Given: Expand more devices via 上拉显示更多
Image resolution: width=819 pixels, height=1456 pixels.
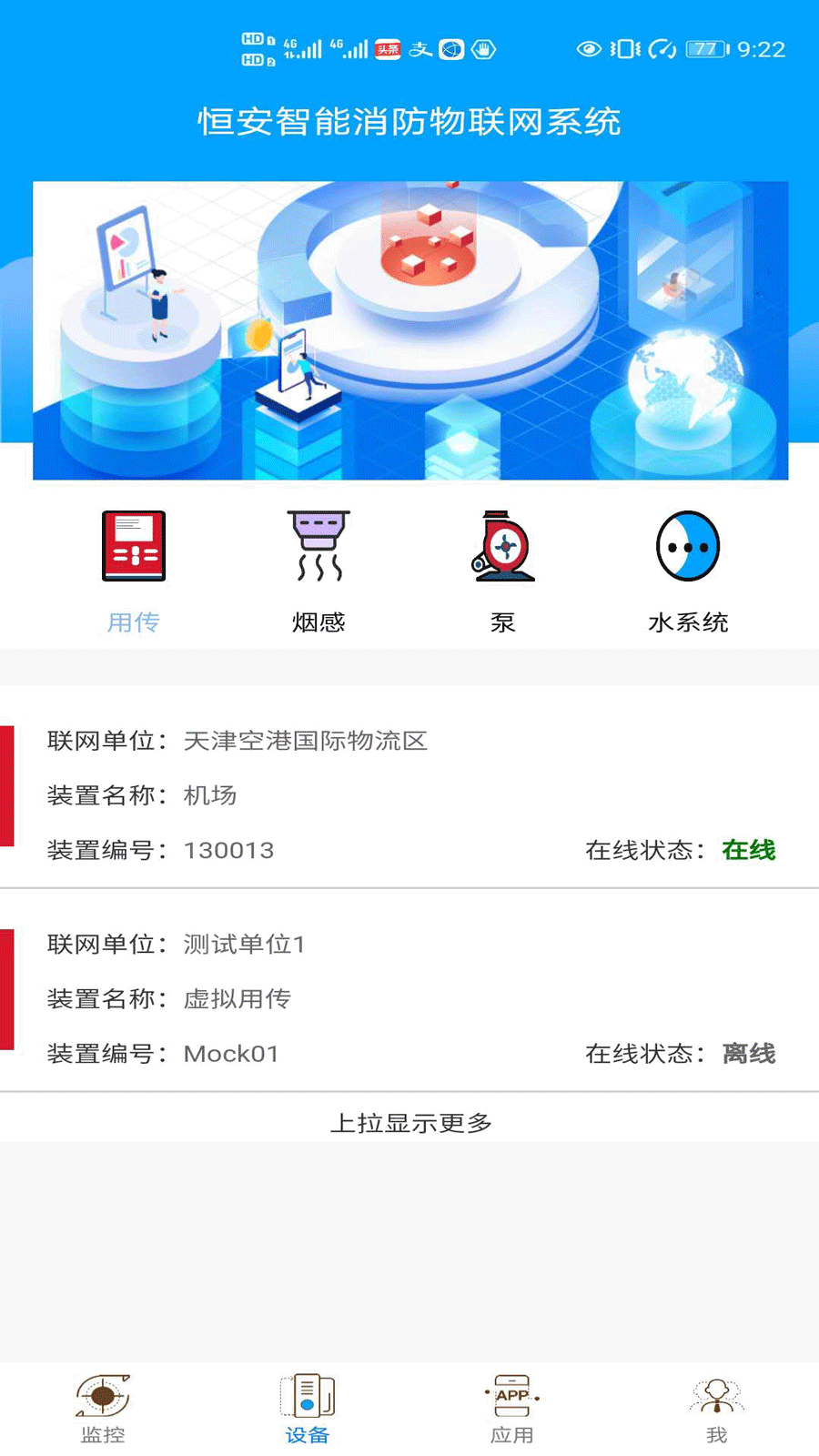Looking at the screenshot, I should click(409, 1123).
